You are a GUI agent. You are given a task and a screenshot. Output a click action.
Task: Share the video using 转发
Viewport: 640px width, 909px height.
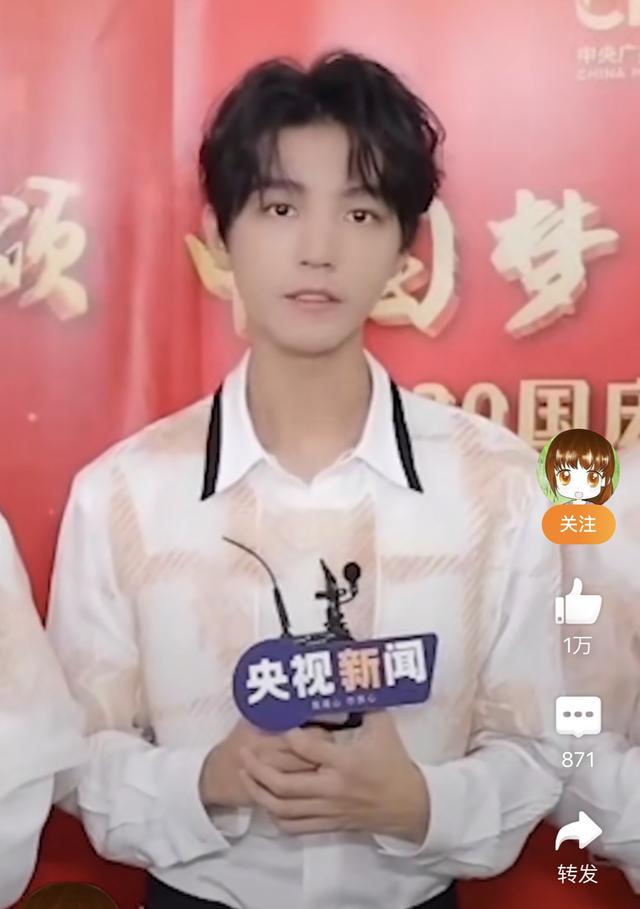(x=578, y=832)
